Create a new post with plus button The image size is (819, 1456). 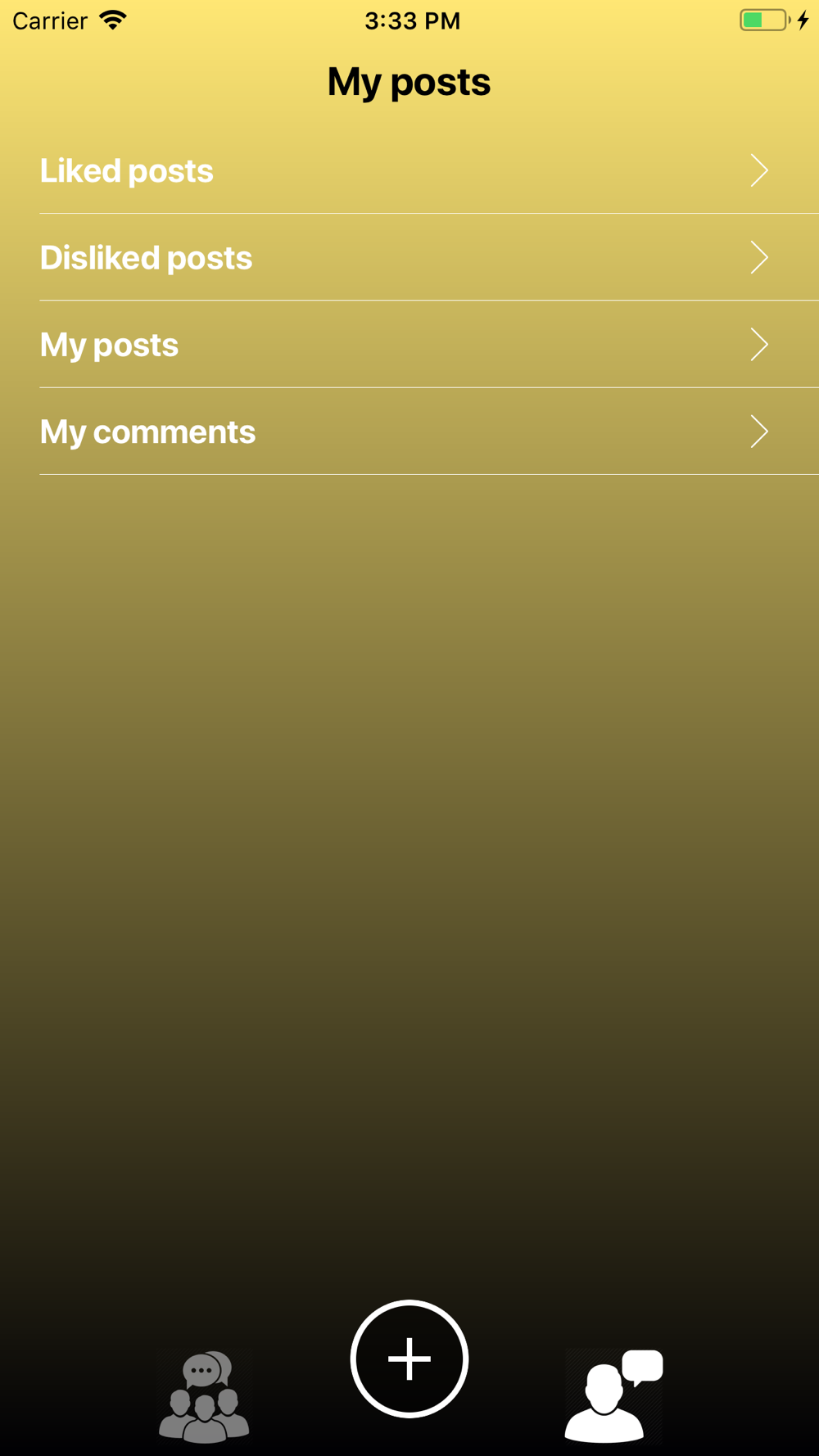point(409,1359)
